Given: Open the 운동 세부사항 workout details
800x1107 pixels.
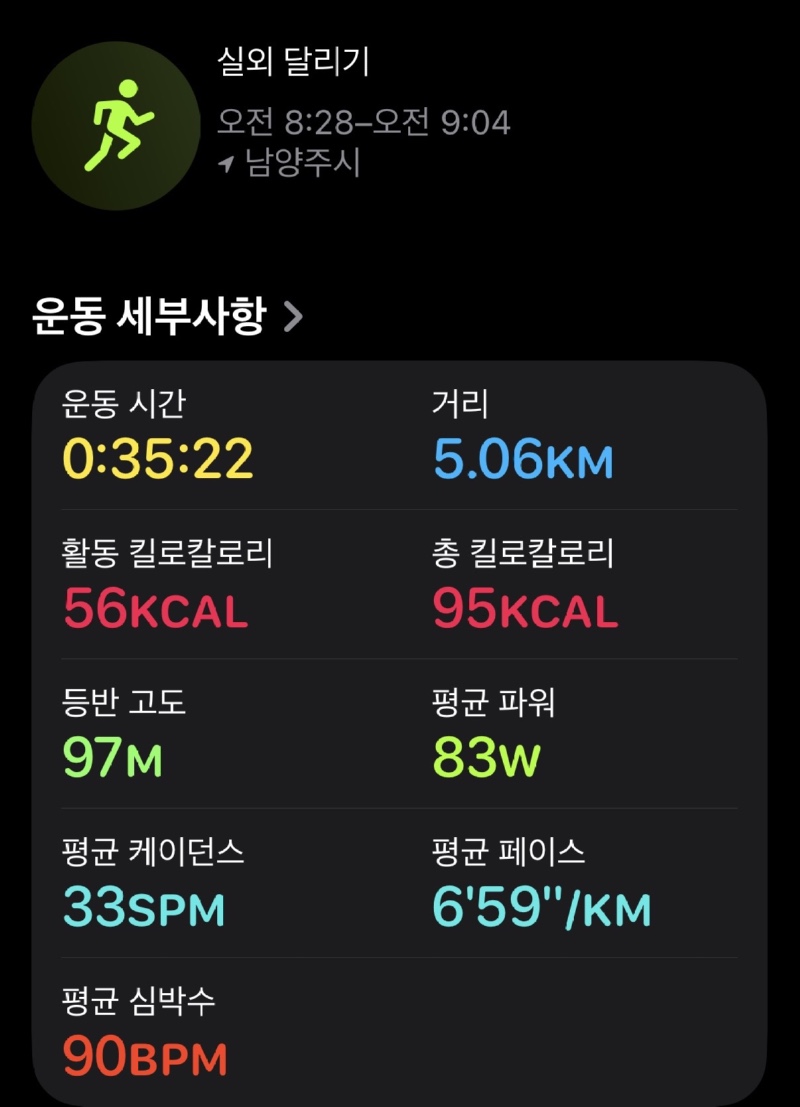Looking at the screenshot, I should tap(168, 317).
